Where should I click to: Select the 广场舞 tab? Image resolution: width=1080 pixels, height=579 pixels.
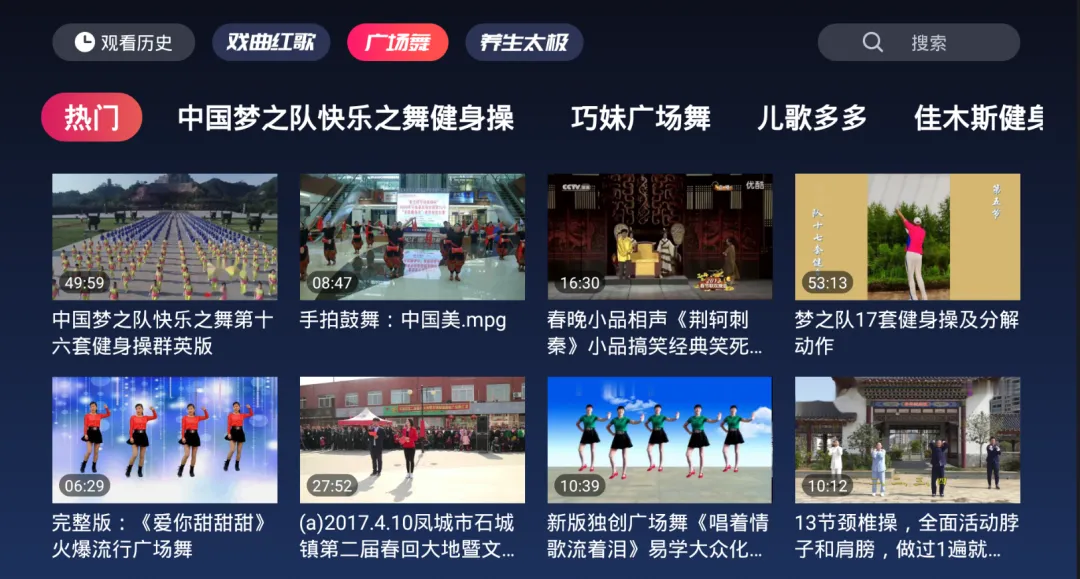397,43
